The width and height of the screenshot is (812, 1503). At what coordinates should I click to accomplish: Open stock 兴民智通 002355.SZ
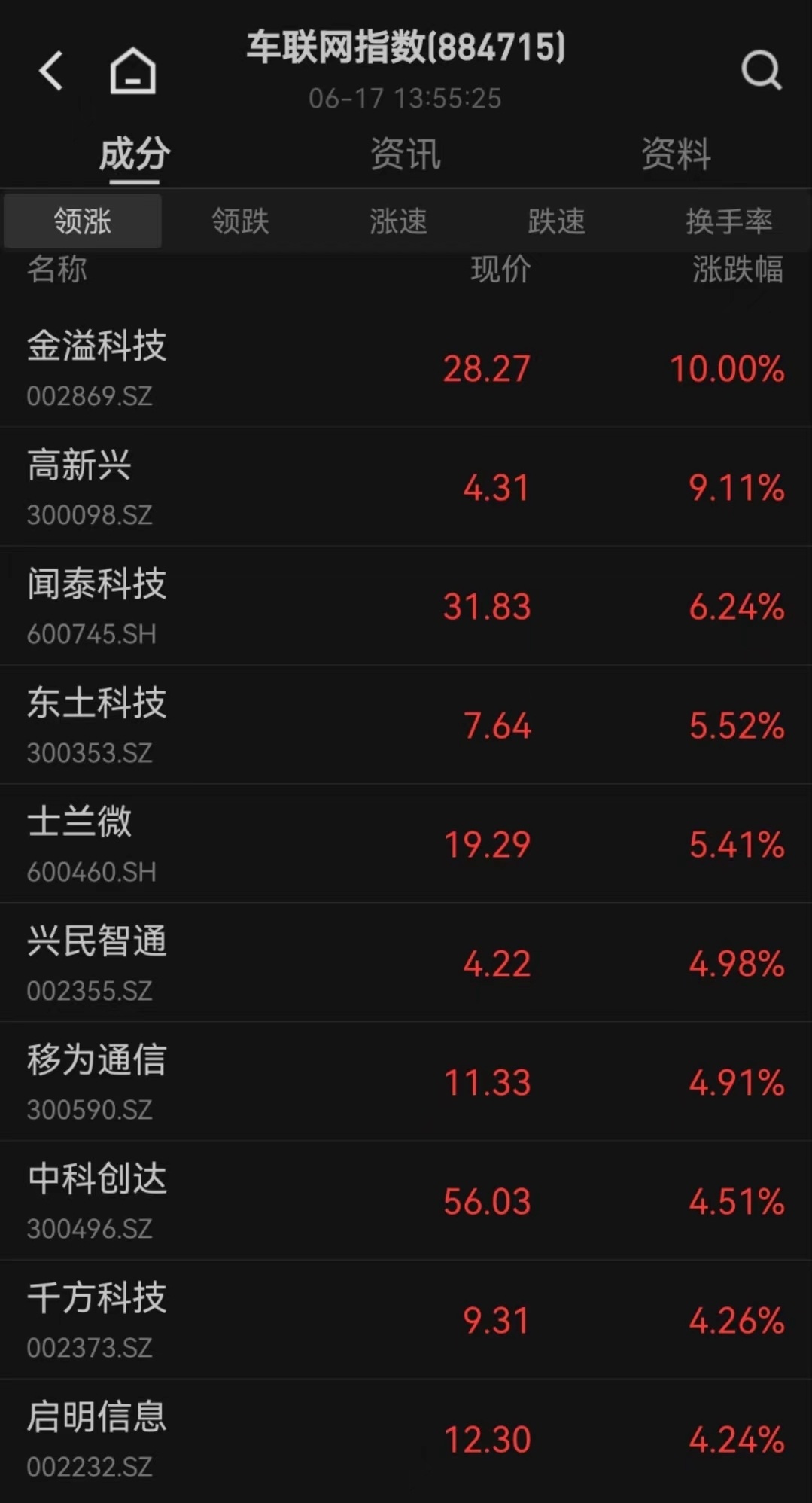point(406,963)
